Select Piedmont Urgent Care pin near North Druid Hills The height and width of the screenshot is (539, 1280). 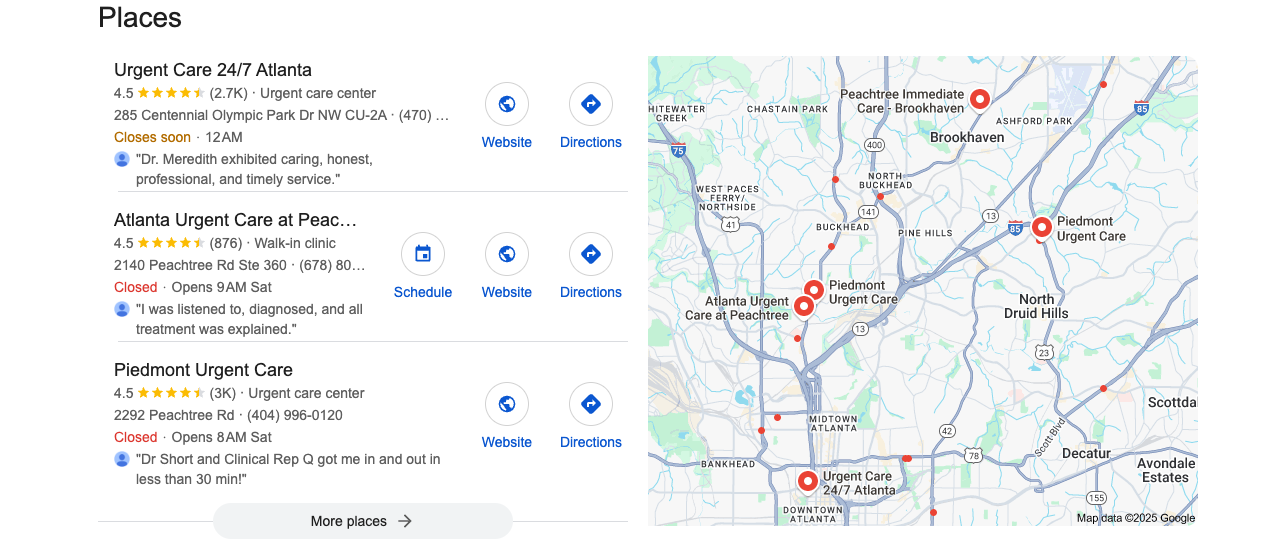coord(1041,227)
